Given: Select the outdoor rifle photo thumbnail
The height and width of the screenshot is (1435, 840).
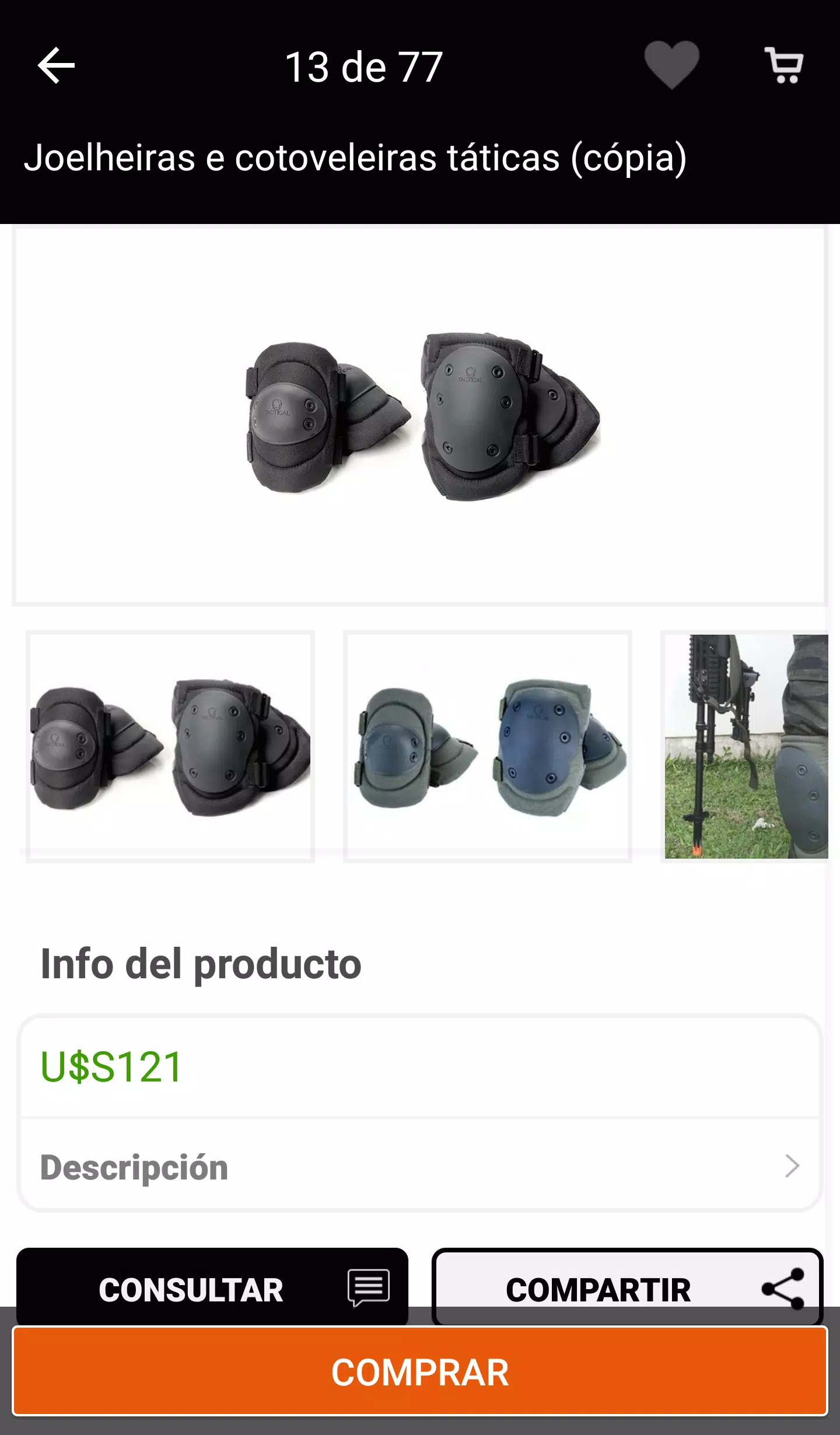Looking at the screenshot, I should (746, 747).
